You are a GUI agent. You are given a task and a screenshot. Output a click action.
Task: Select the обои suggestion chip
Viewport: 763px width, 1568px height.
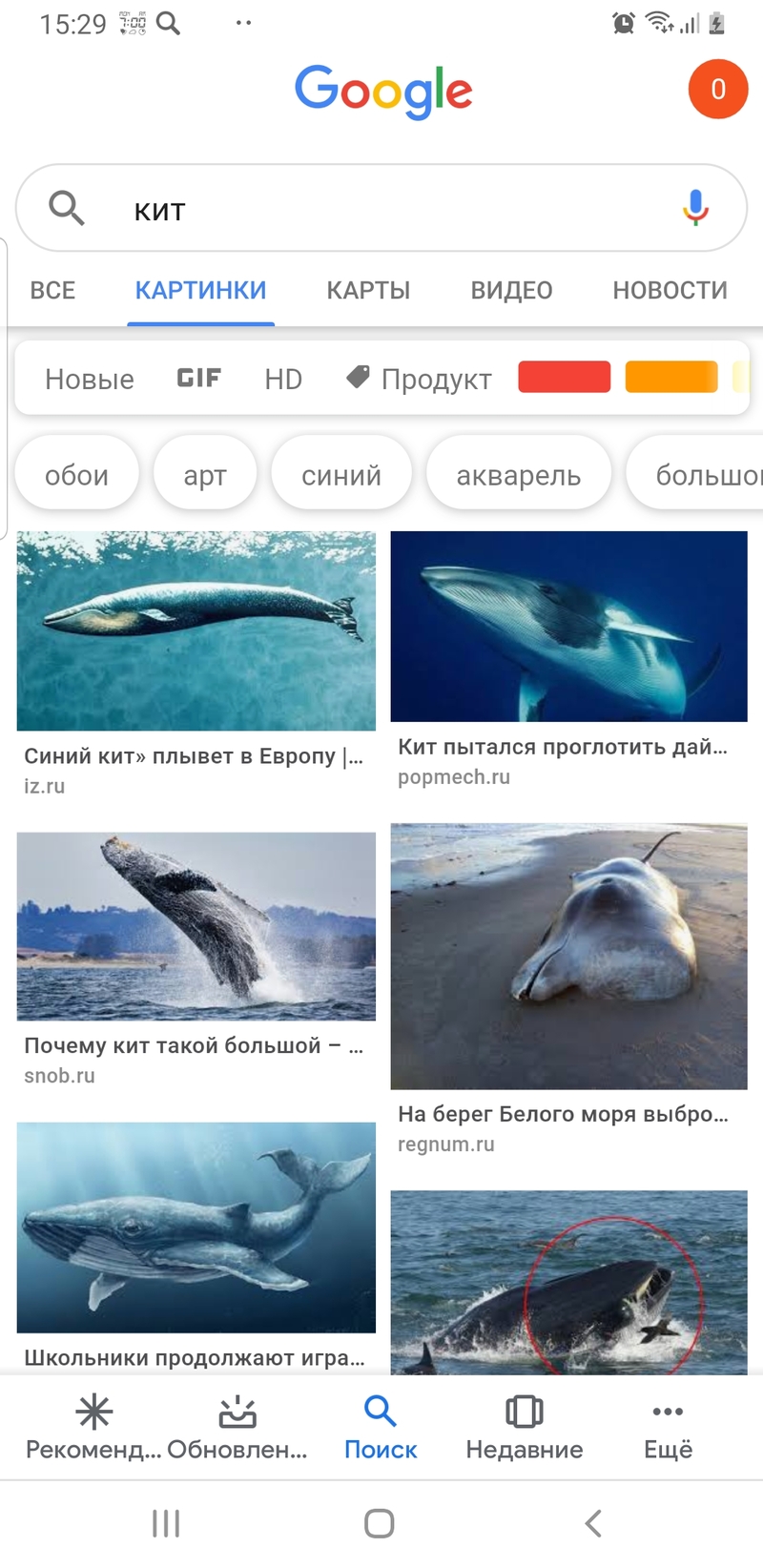pos(76,474)
